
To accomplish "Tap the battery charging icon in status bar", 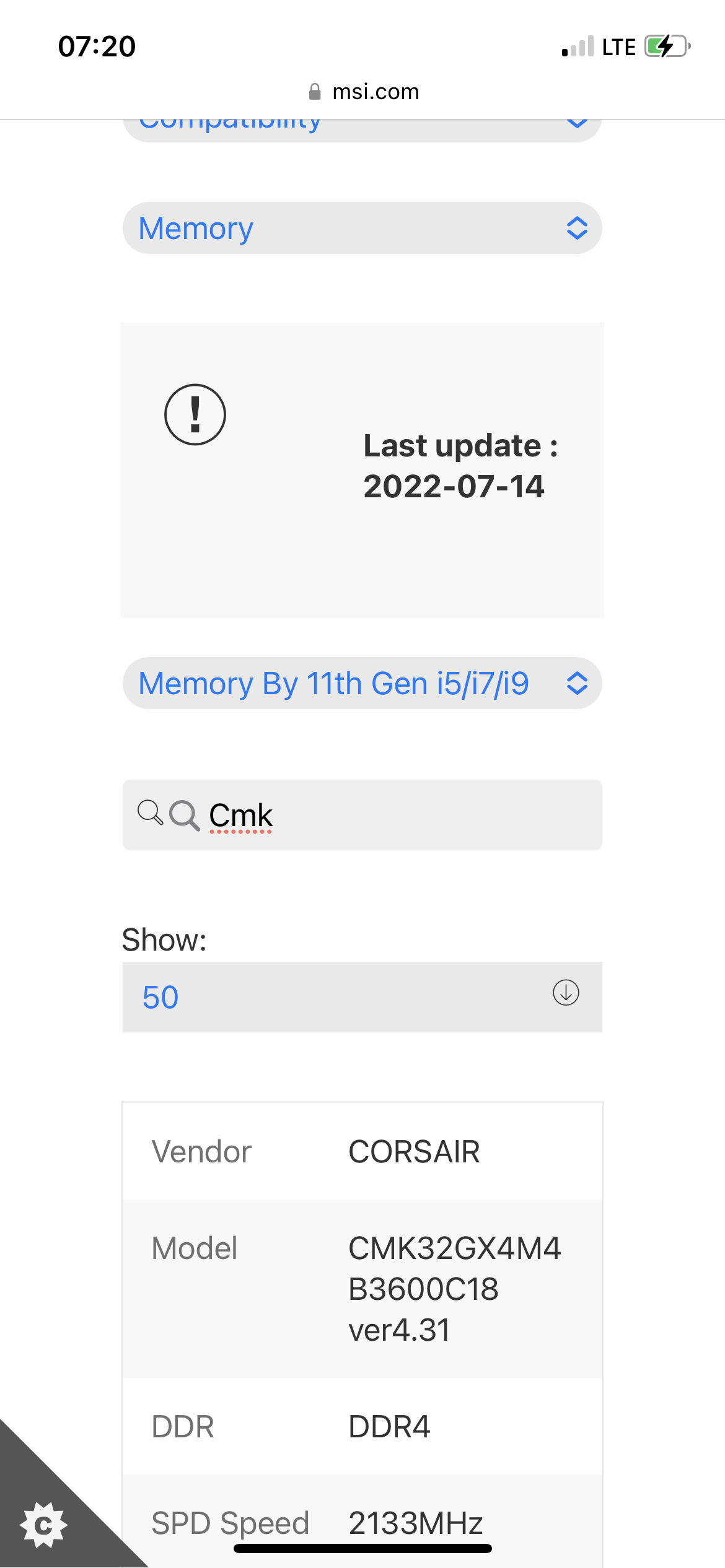I will tap(664, 45).
